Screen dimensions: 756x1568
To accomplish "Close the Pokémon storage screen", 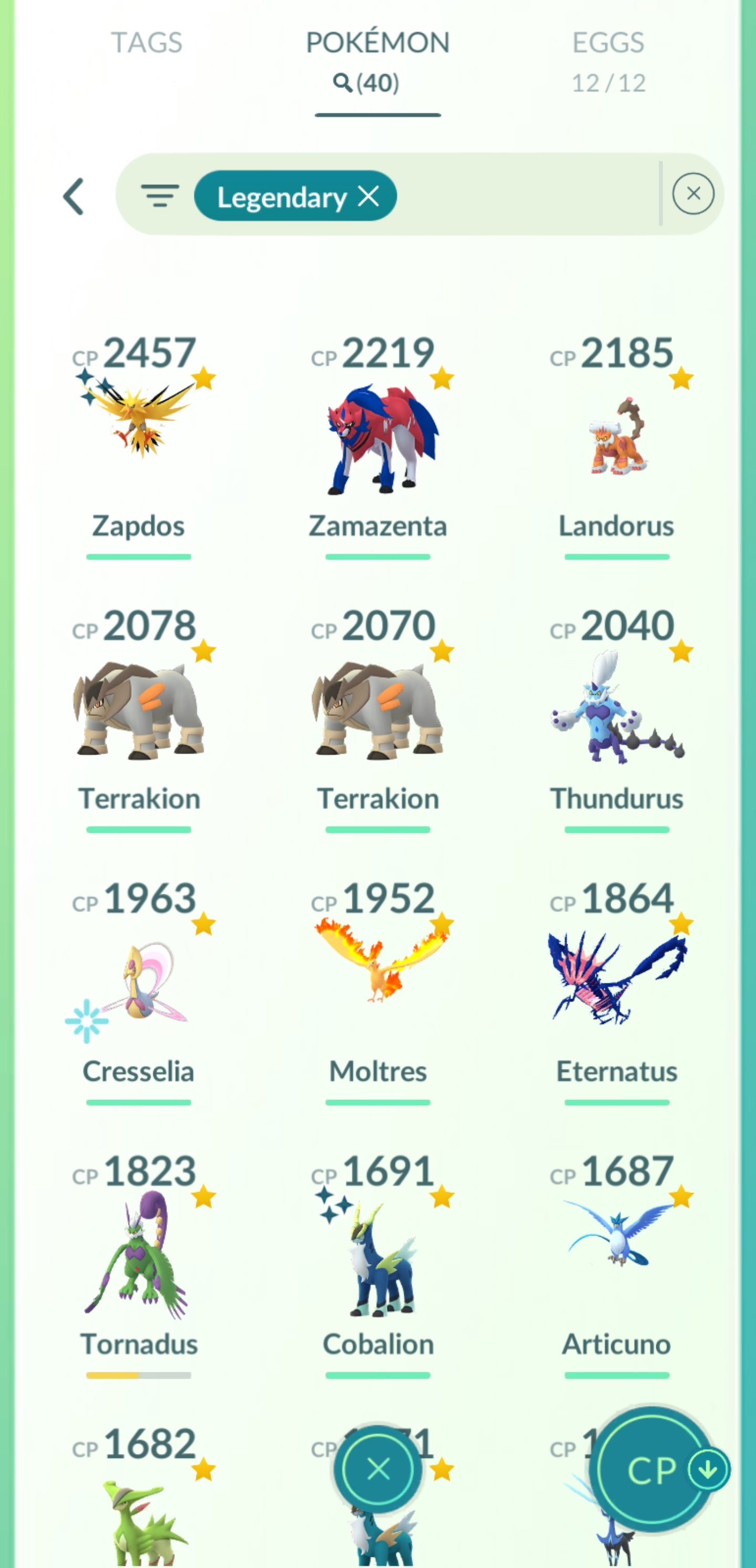I will point(377,1469).
